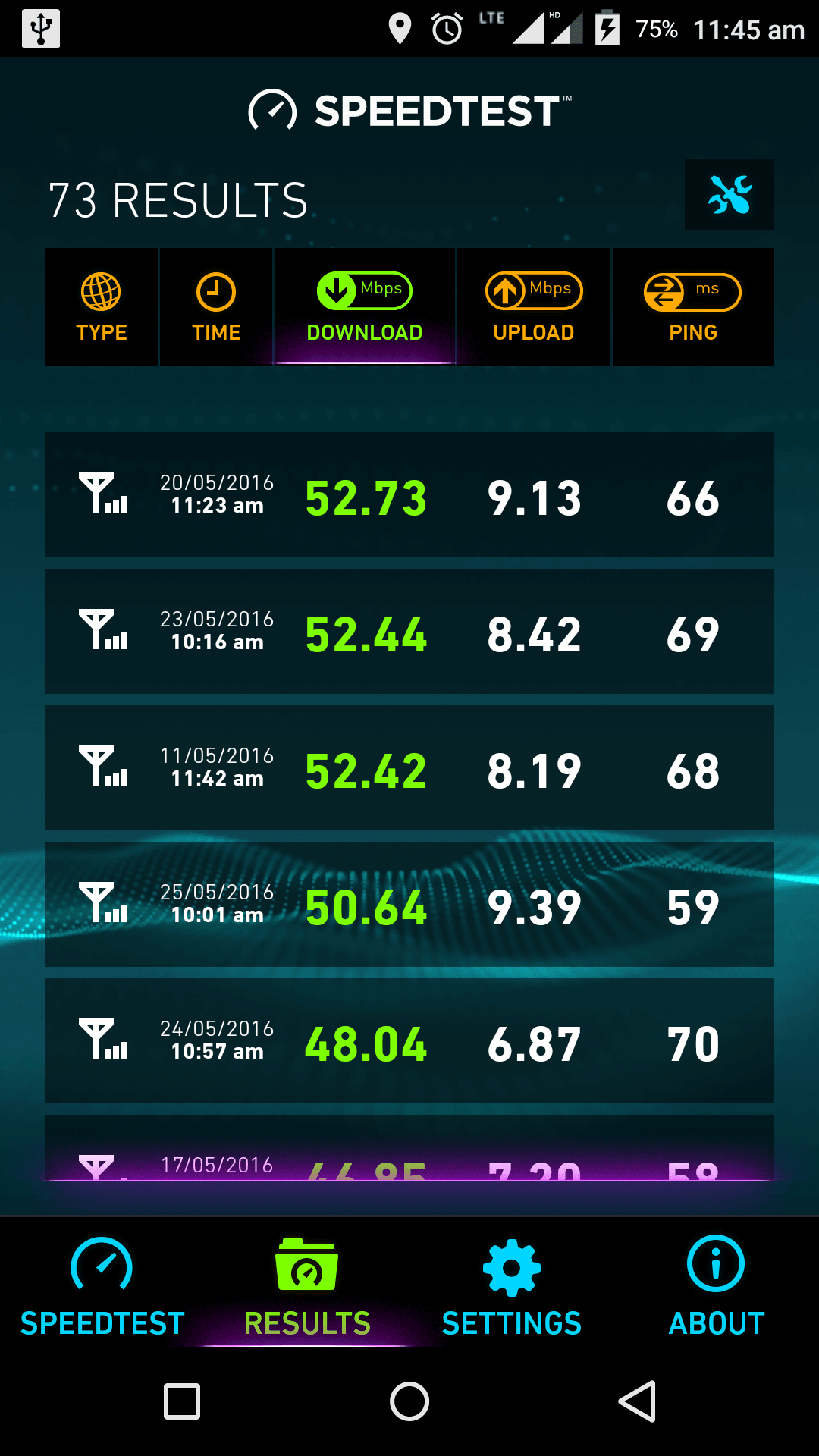Sort results by Type
819x1456 pixels.
[x=102, y=307]
